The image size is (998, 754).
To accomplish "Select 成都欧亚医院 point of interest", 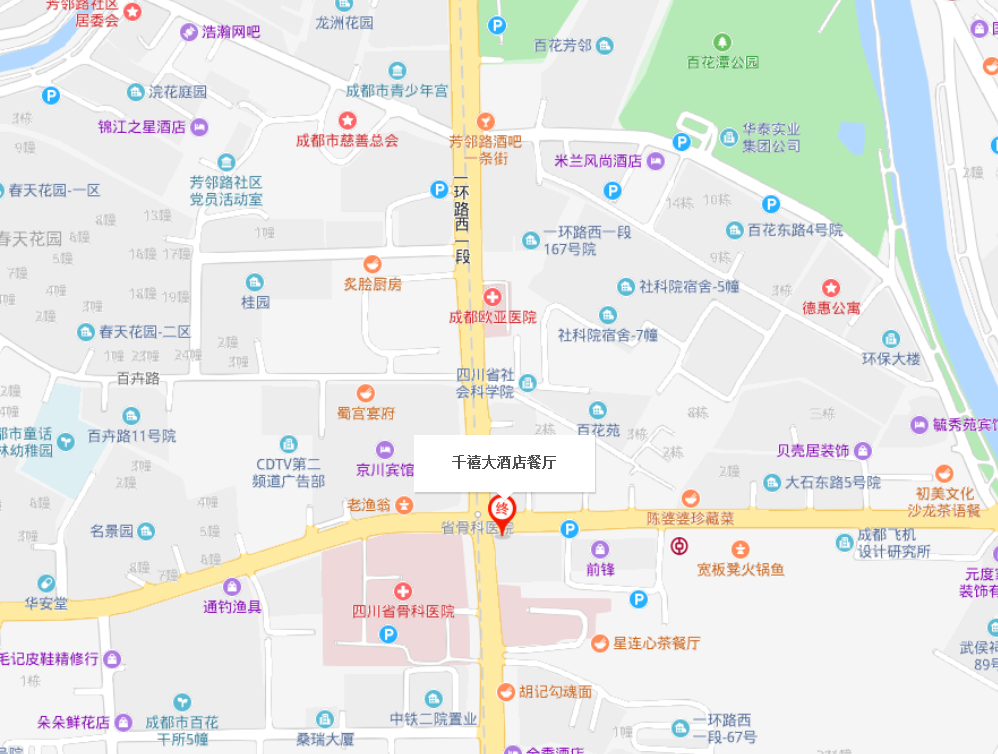I will tap(492, 298).
